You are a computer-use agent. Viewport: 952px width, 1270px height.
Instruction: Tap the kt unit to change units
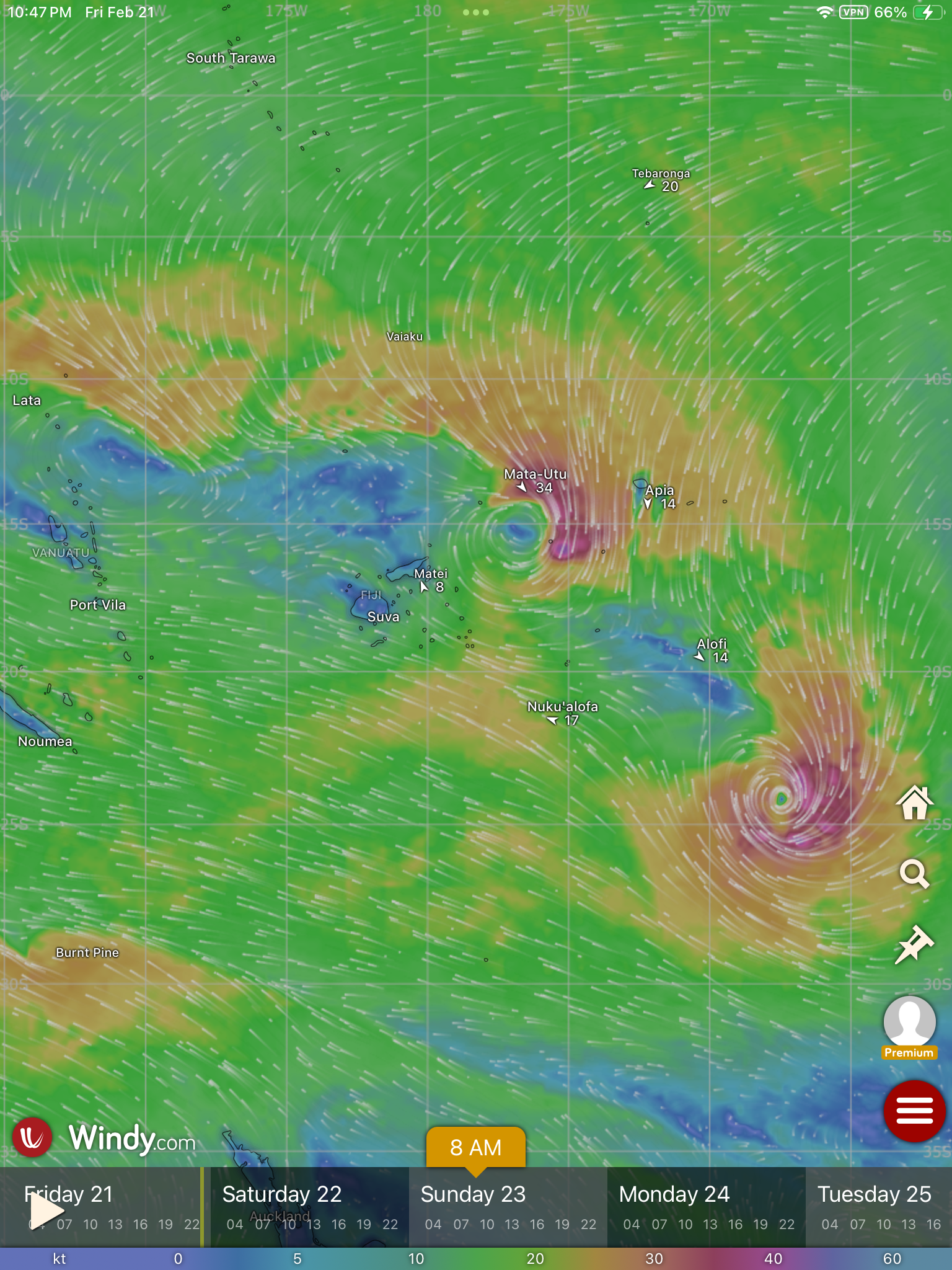(59, 1259)
